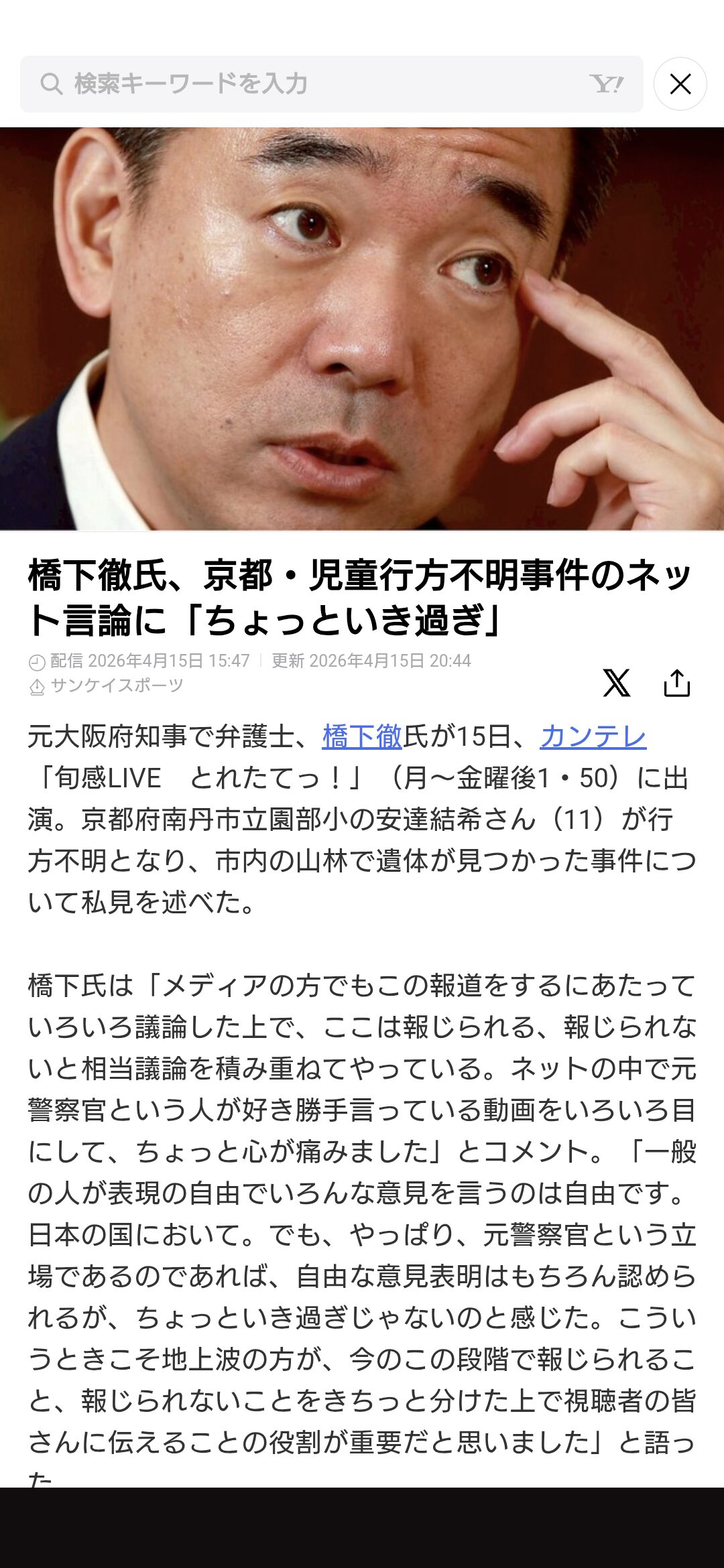Open the share menu icon
This screenshot has height=1568, width=724.
(676, 683)
